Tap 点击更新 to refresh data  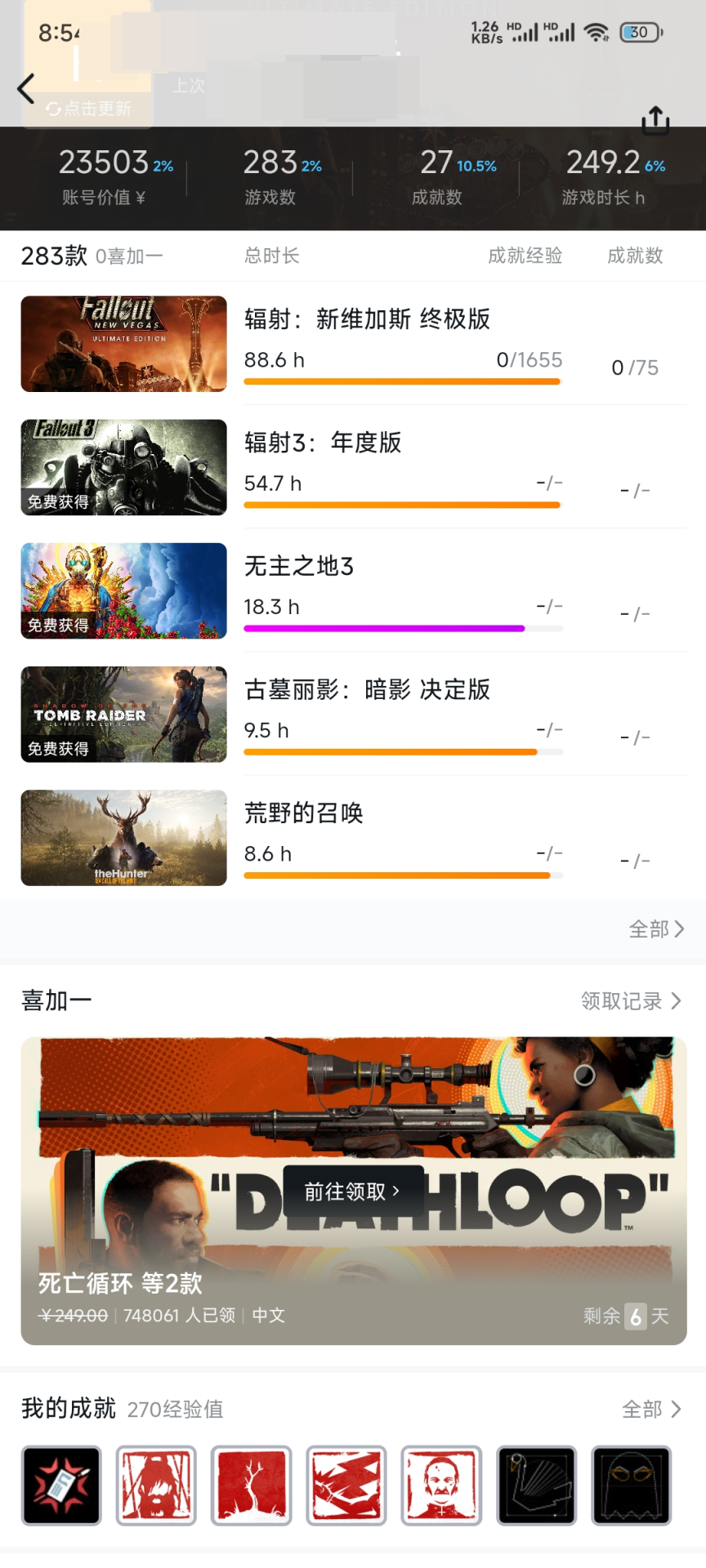tap(89, 109)
